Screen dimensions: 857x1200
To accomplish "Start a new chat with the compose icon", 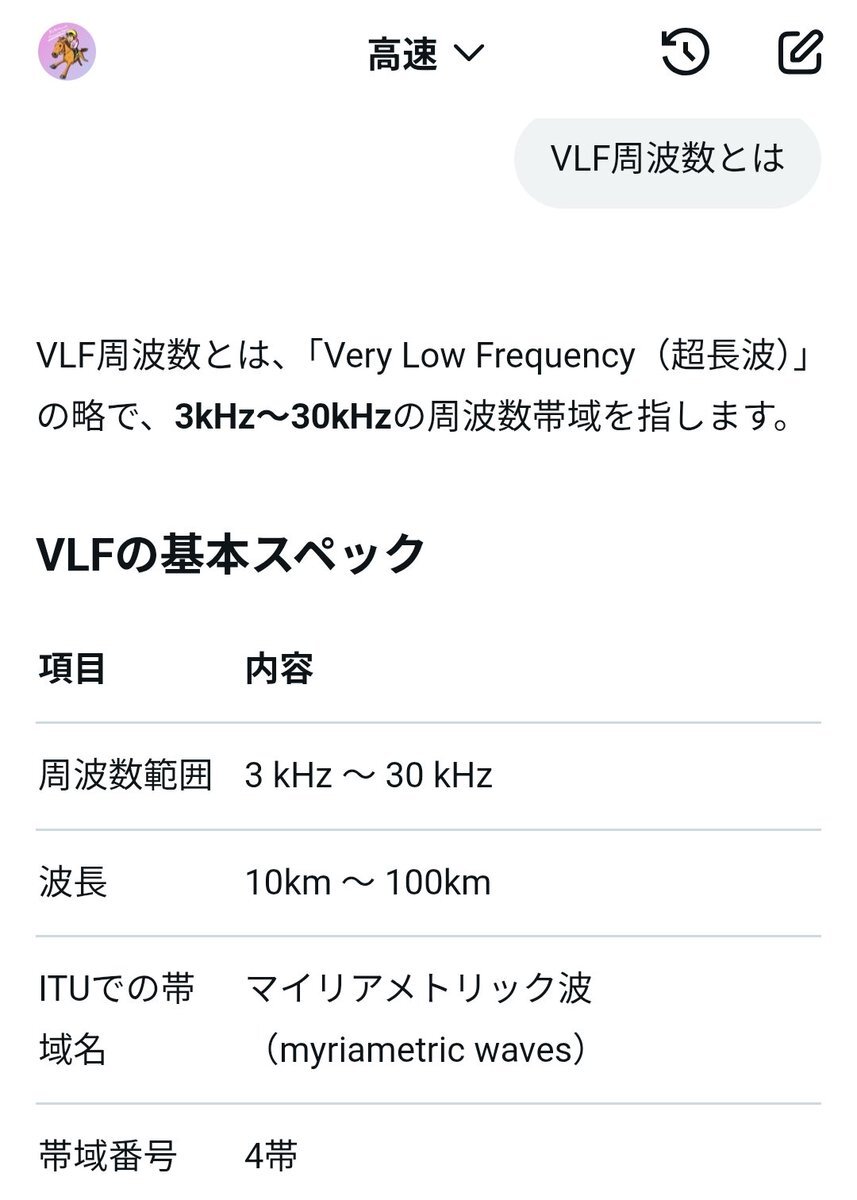I will click(x=800, y=52).
